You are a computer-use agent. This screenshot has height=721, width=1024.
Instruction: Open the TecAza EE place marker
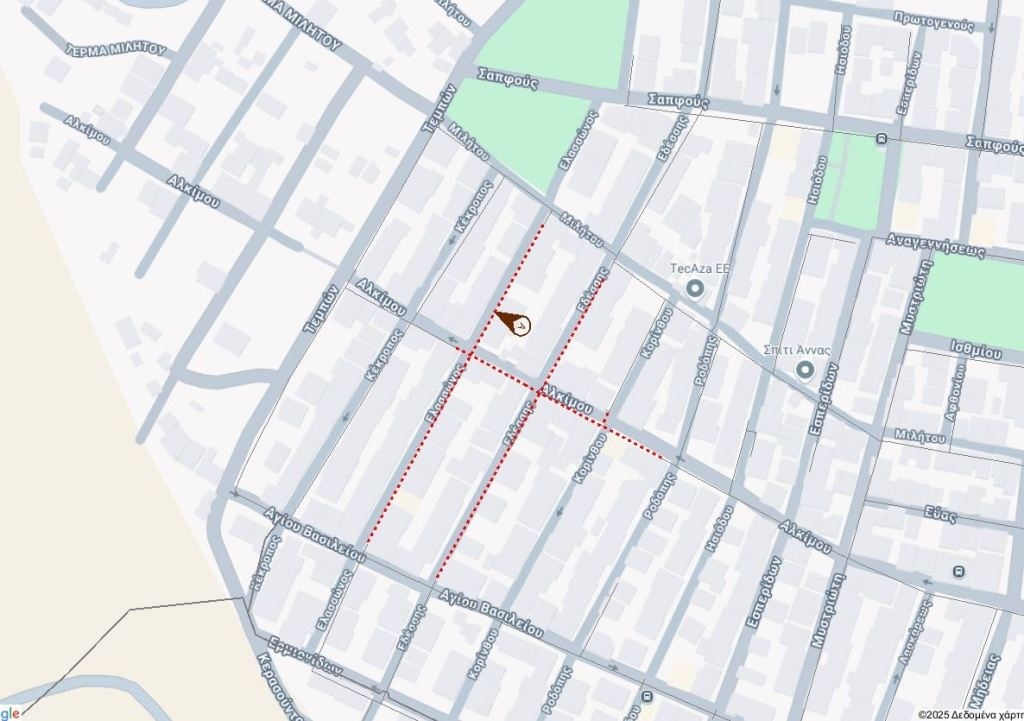[x=695, y=289]
